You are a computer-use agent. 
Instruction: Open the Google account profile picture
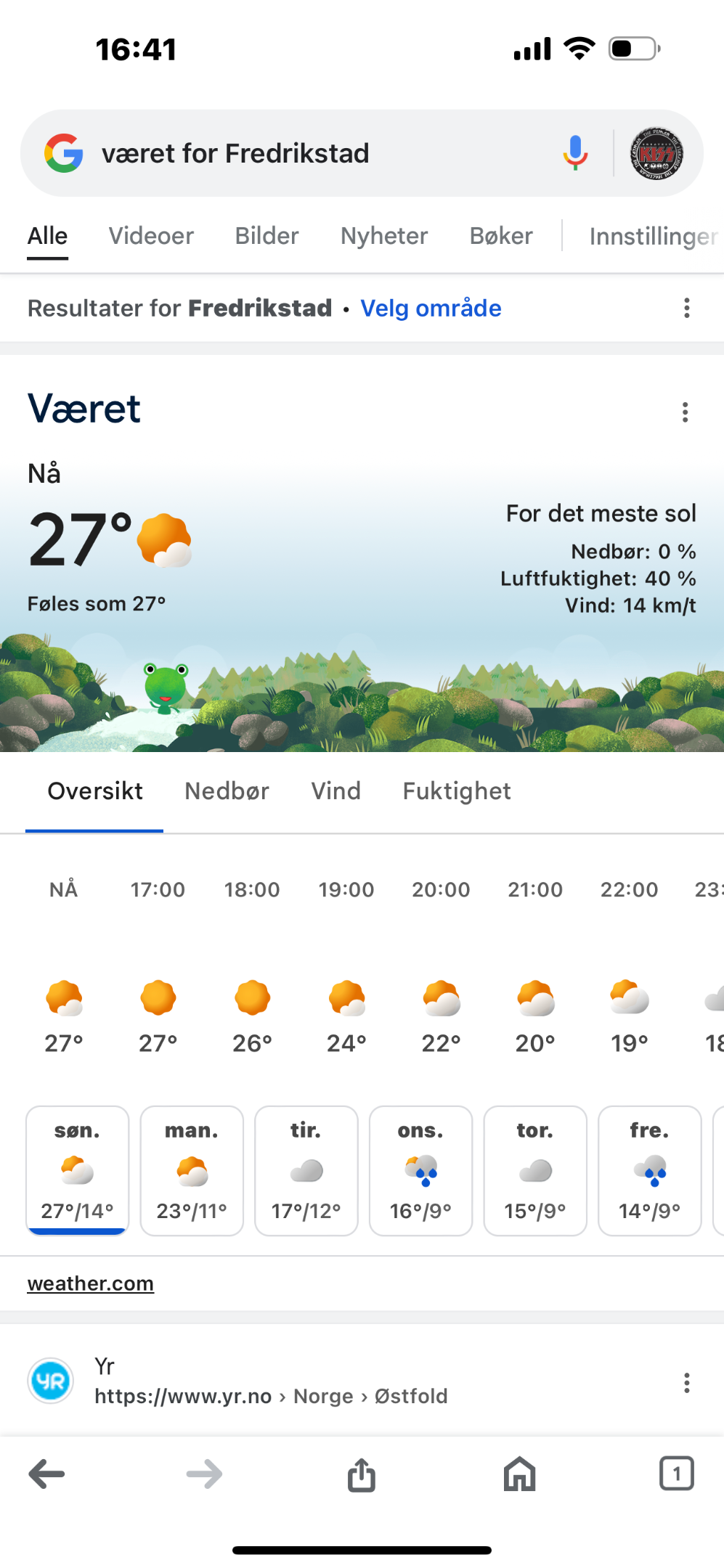[656, 153]
